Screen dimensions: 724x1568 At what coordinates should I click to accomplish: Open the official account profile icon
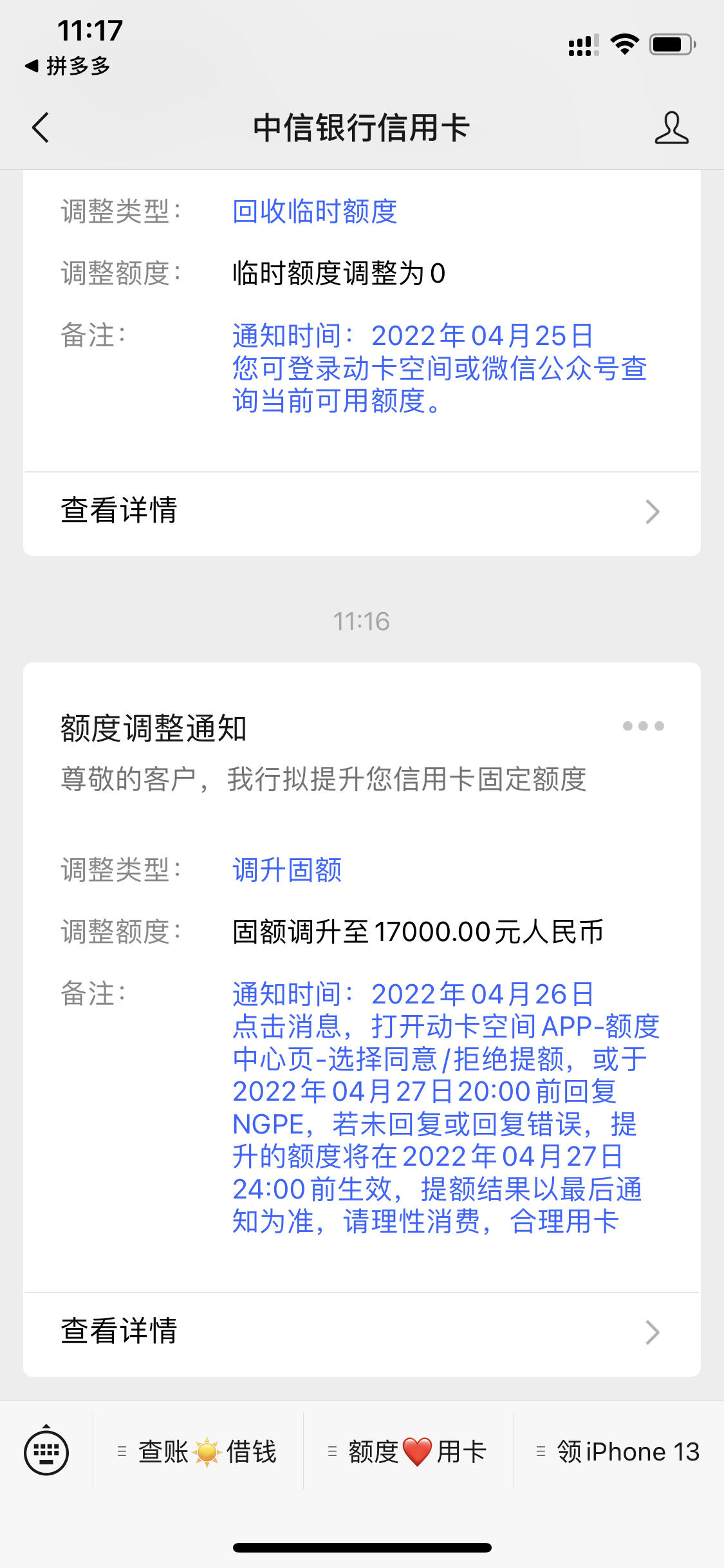[671, 127]
